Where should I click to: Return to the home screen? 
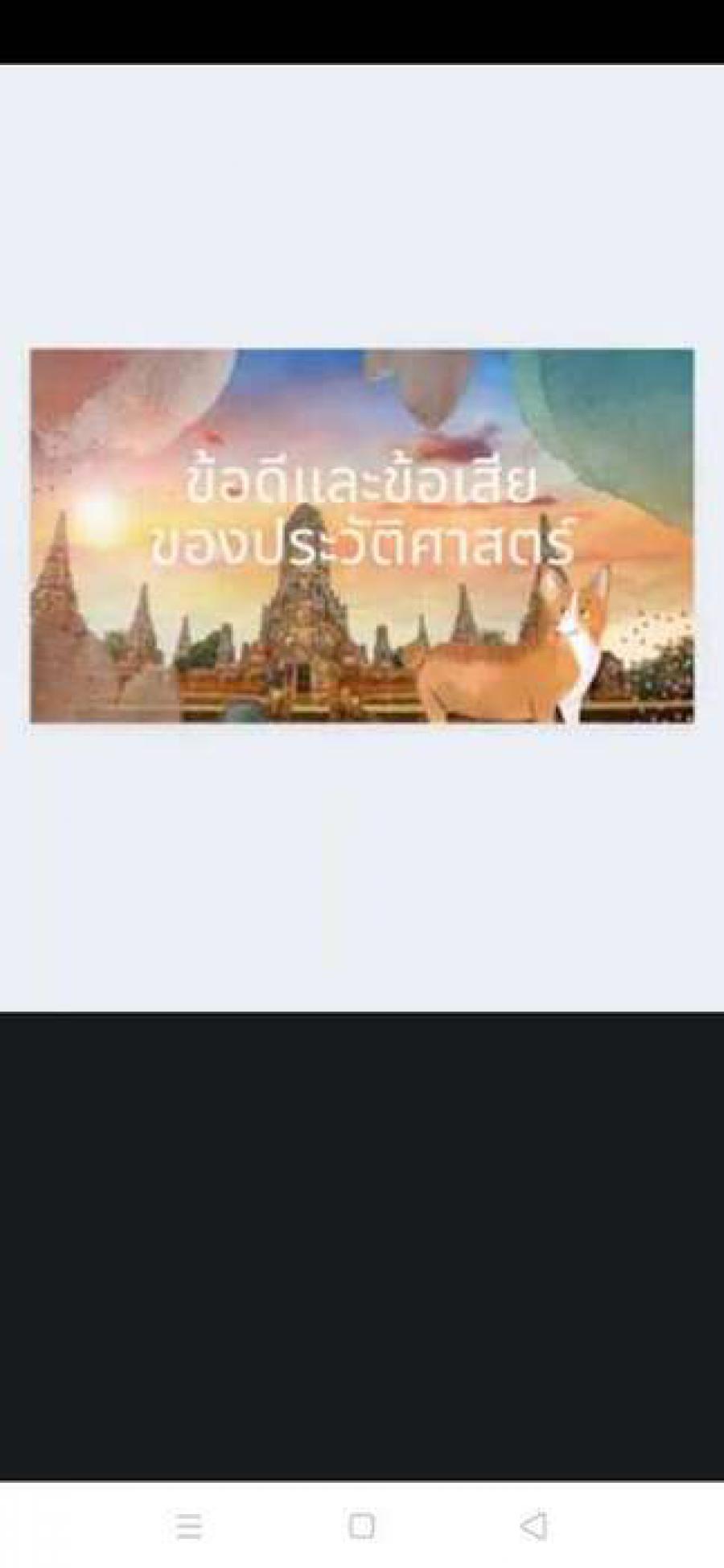click(x=361, y=1525)
